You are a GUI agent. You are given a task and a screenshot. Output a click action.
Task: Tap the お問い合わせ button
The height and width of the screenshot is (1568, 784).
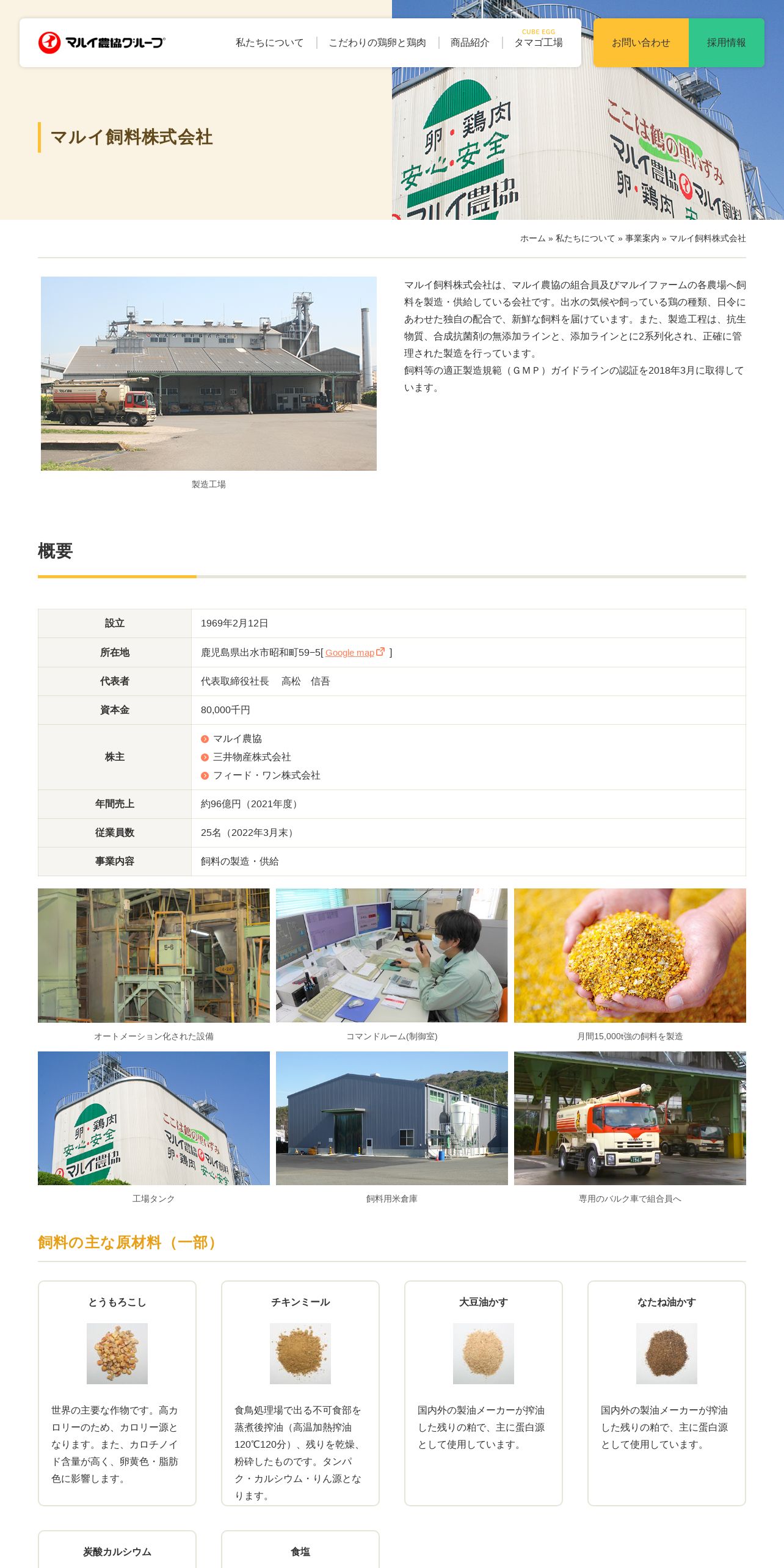click(641, 43)
